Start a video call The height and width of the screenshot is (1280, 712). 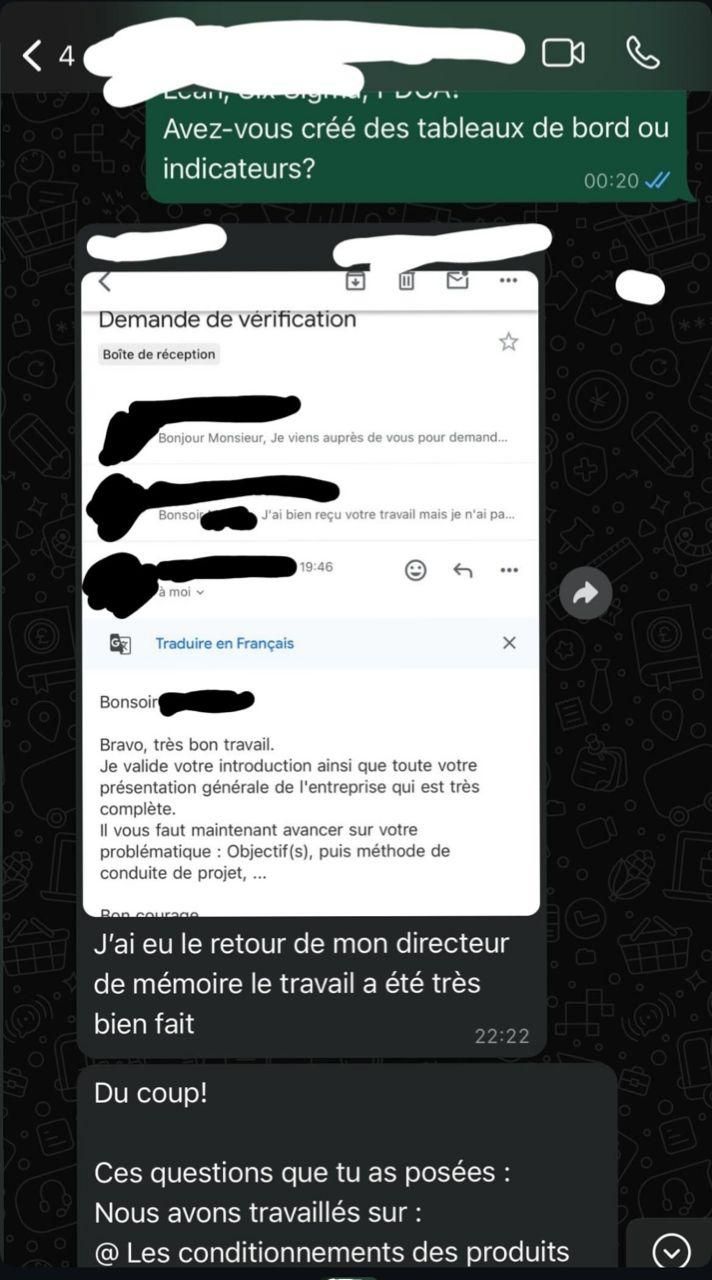[563, 53]
